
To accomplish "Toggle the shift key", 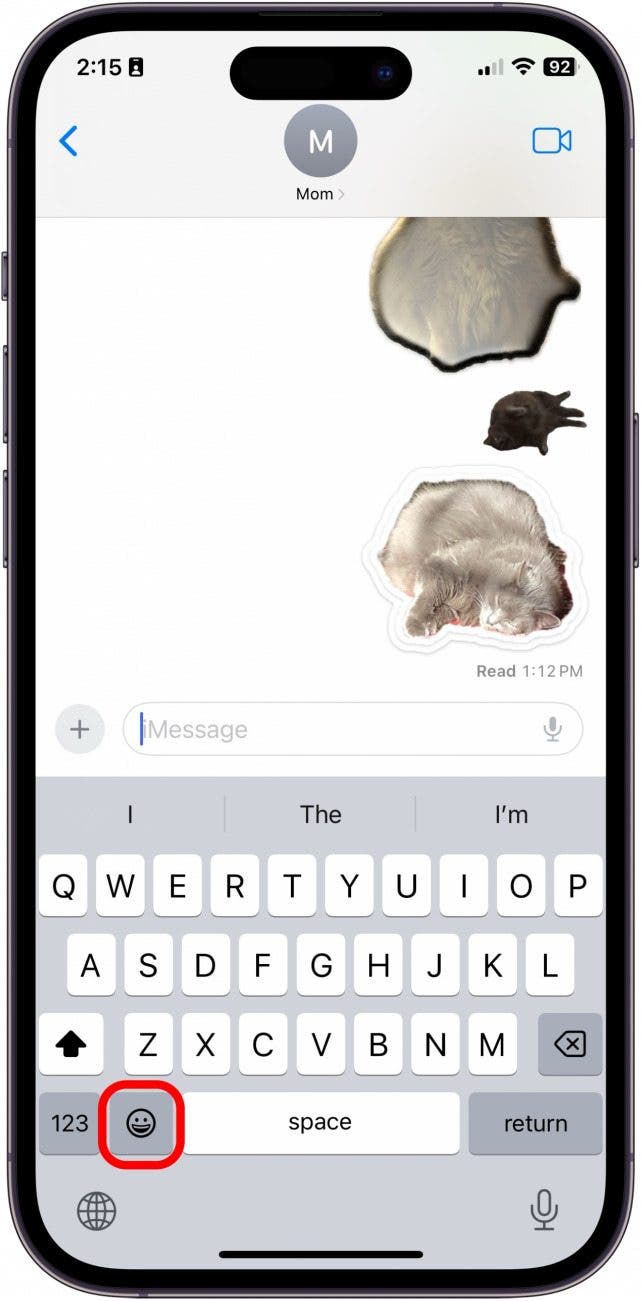I will coord(71,1046).
